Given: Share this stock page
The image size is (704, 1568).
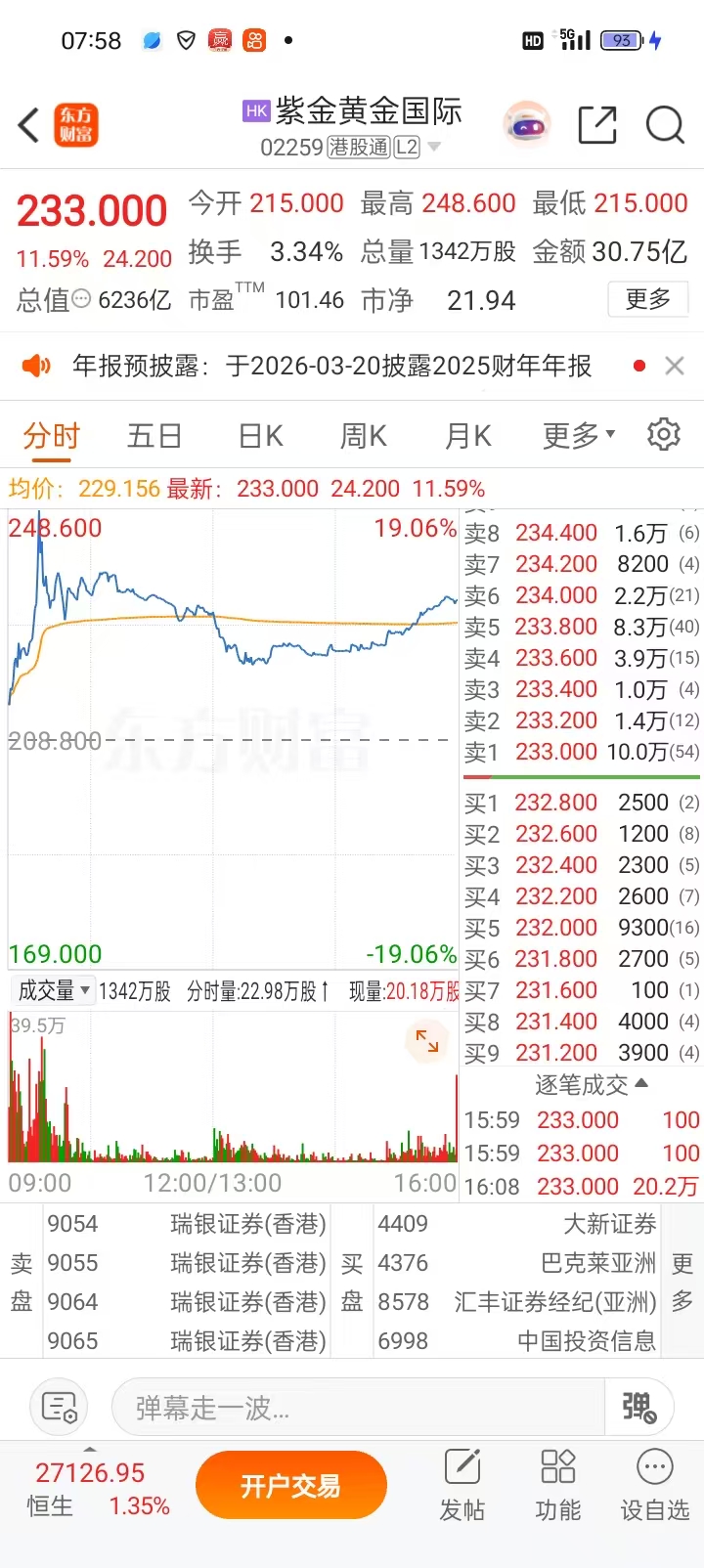Looking at the screenshot, I should point(597,125).
